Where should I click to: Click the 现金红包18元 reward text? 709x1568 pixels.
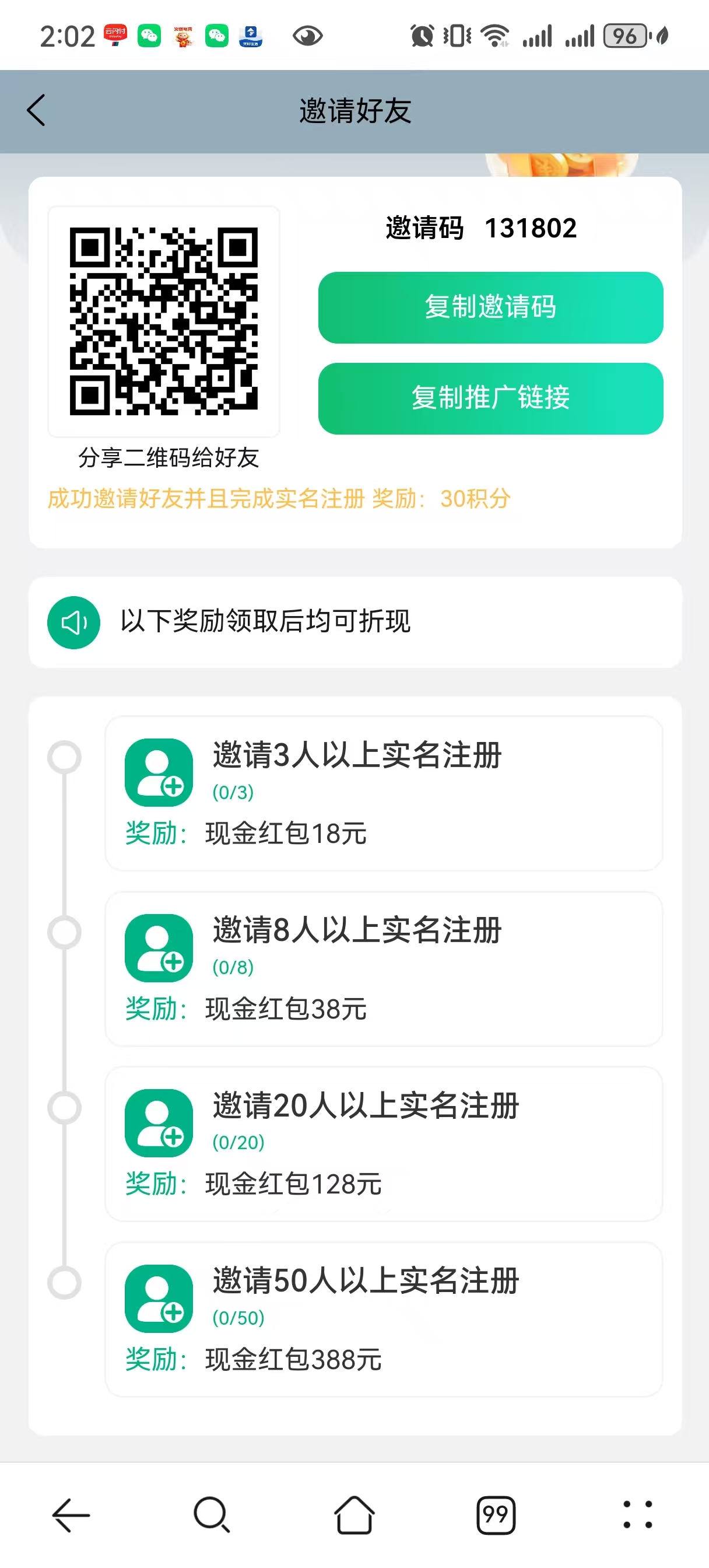tap(285, 835)
